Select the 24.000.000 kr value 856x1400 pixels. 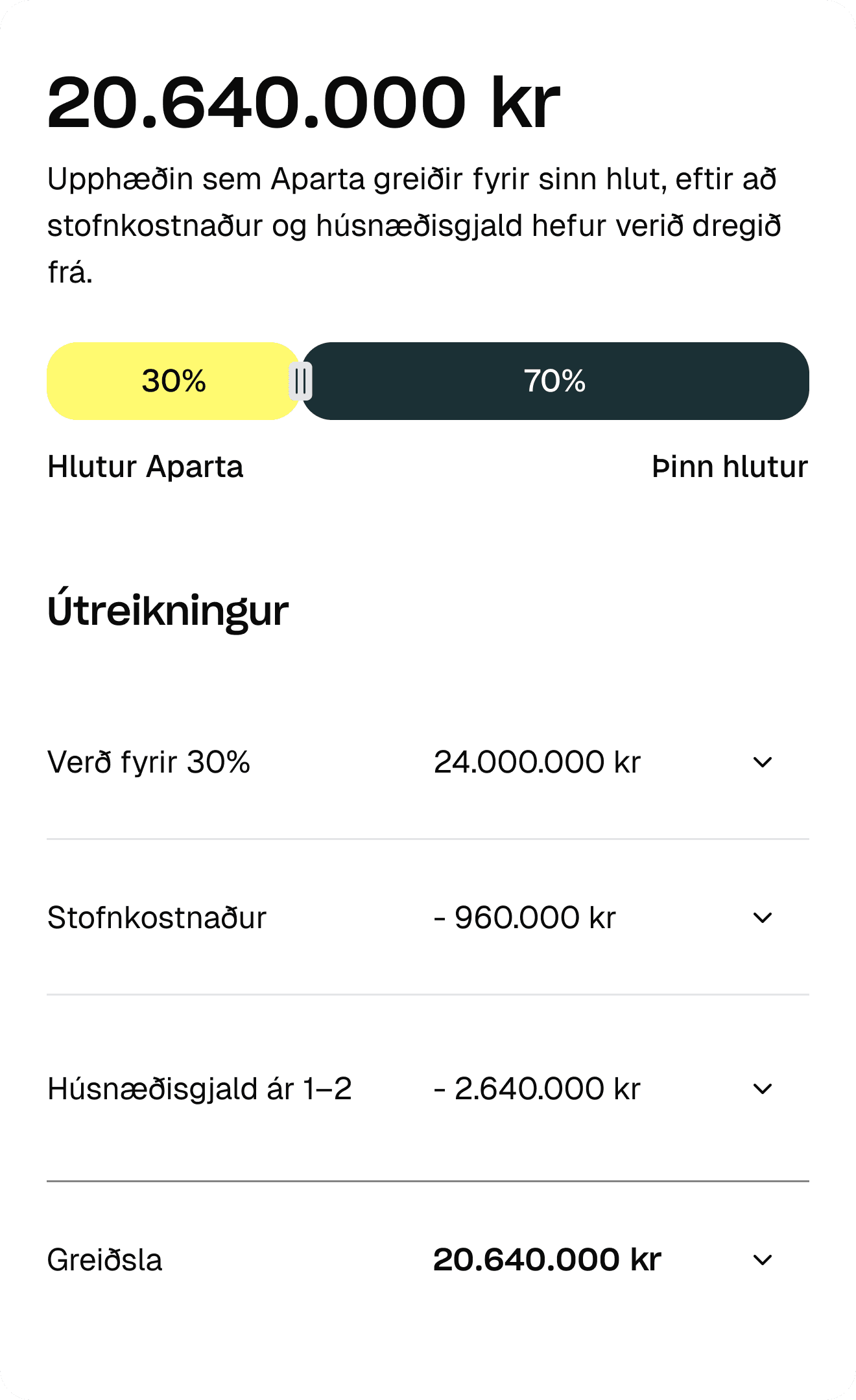(537, 763)
